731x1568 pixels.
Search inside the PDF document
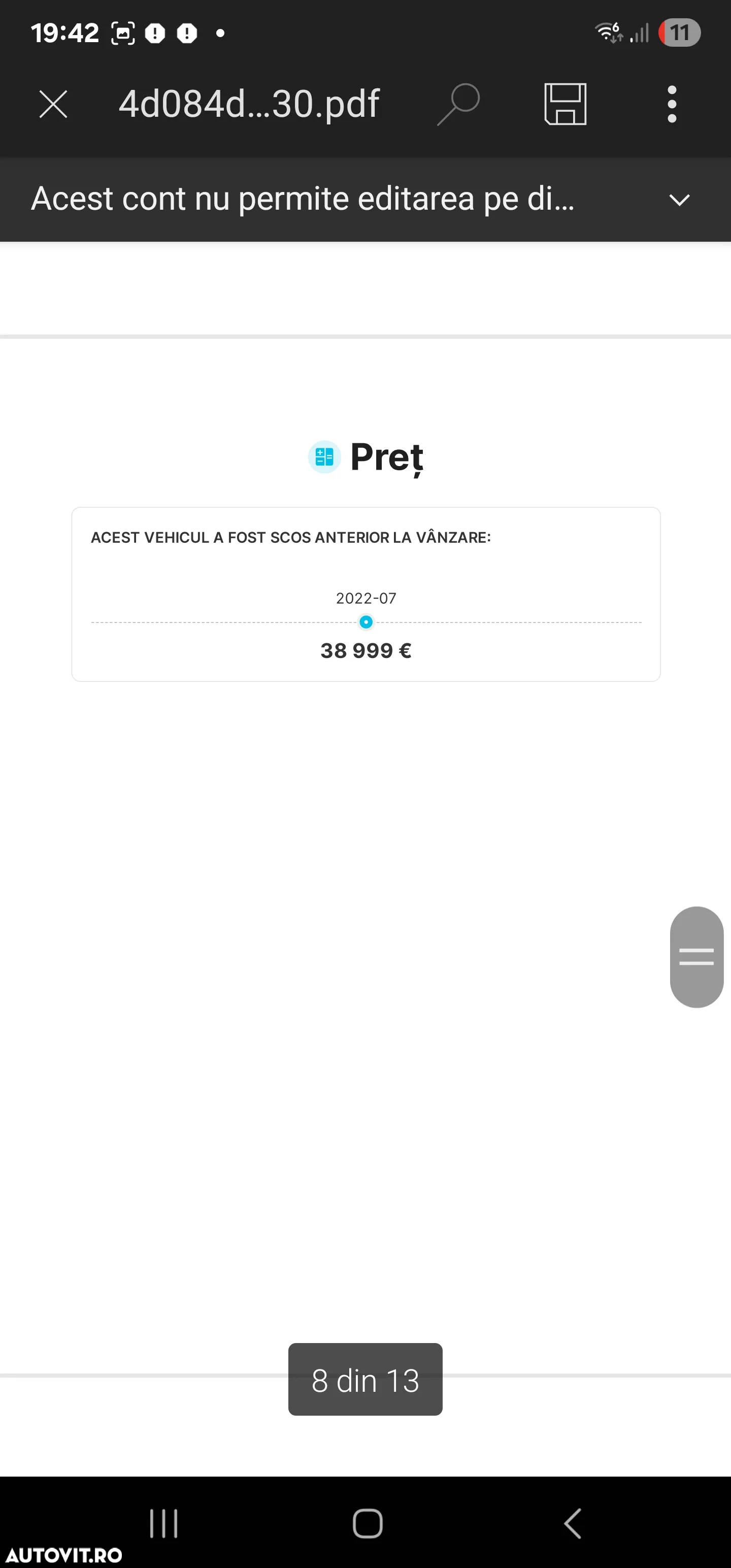coord(458,104)
